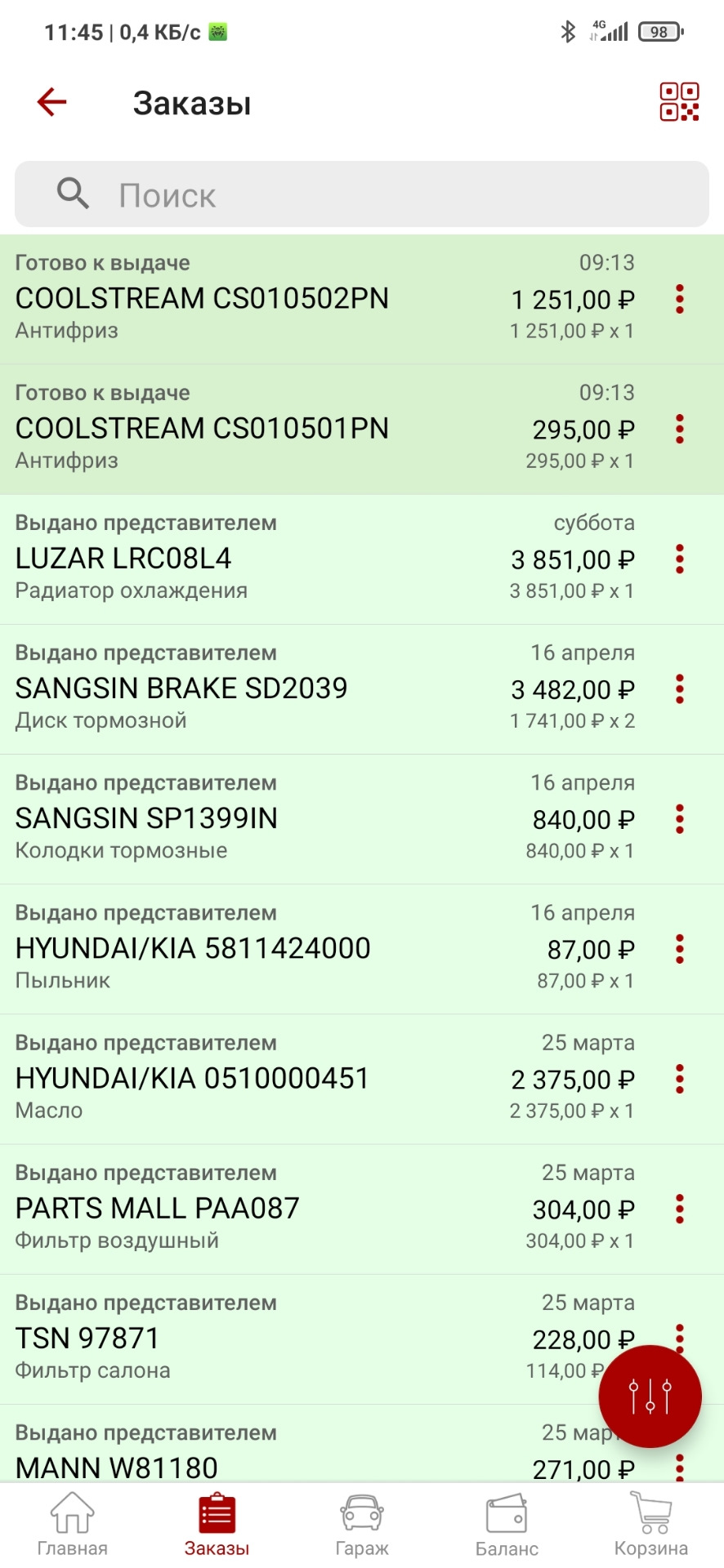Open more options for HYUNDAI/KIA 5811424000
The image size is (724, 1568).
679,949
